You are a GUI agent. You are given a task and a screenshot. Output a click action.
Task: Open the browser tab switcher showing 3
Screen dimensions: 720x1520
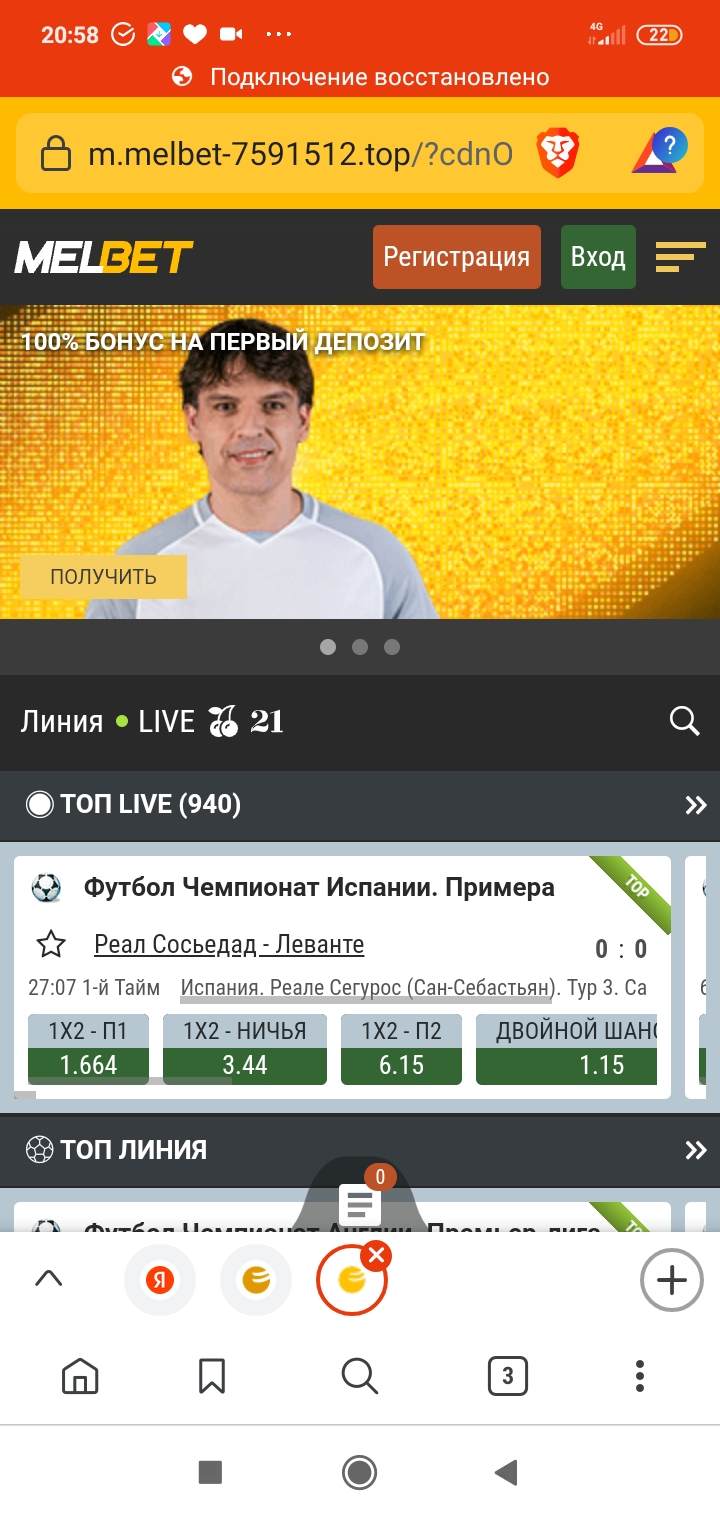click(507, 1377)
